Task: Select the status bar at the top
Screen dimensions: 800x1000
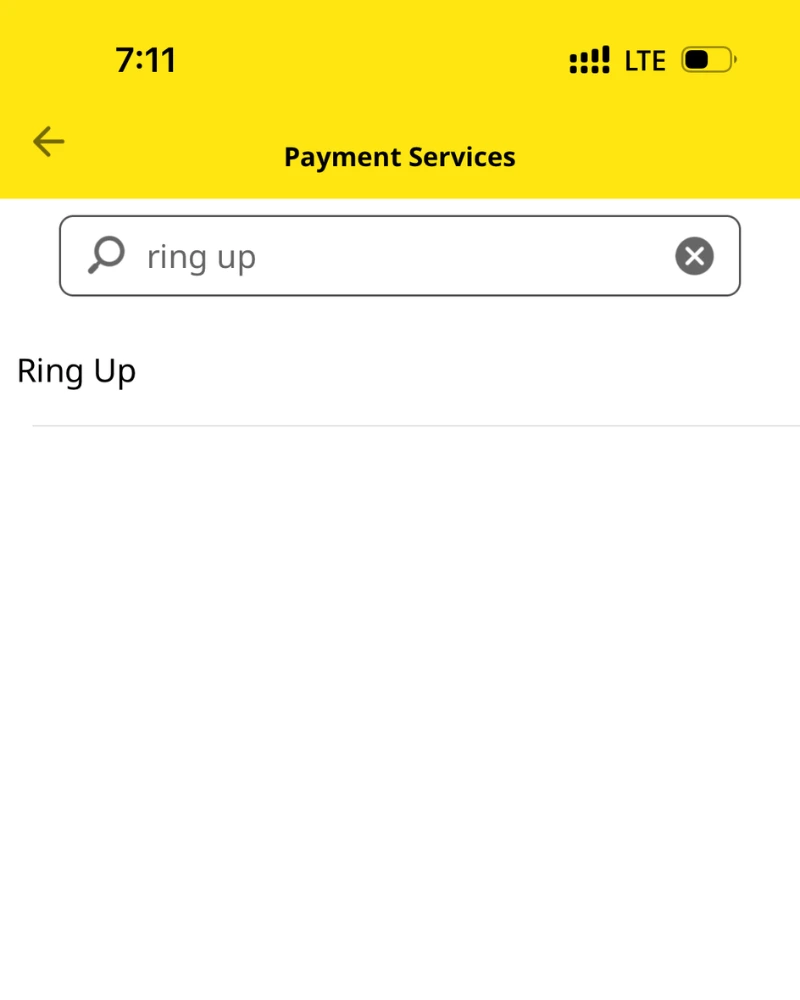Action: click(400, 60)
